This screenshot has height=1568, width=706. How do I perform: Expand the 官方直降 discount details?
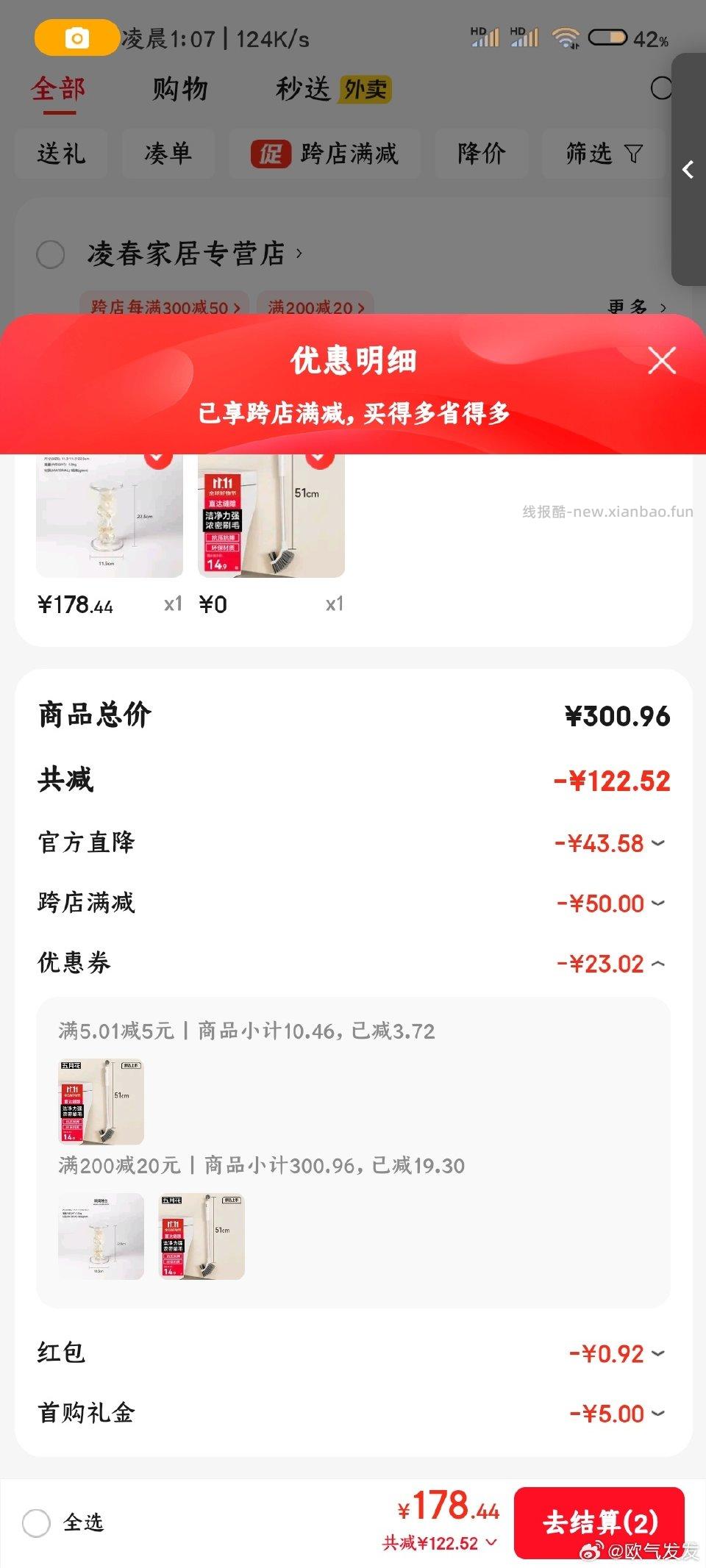coord(660,844)
